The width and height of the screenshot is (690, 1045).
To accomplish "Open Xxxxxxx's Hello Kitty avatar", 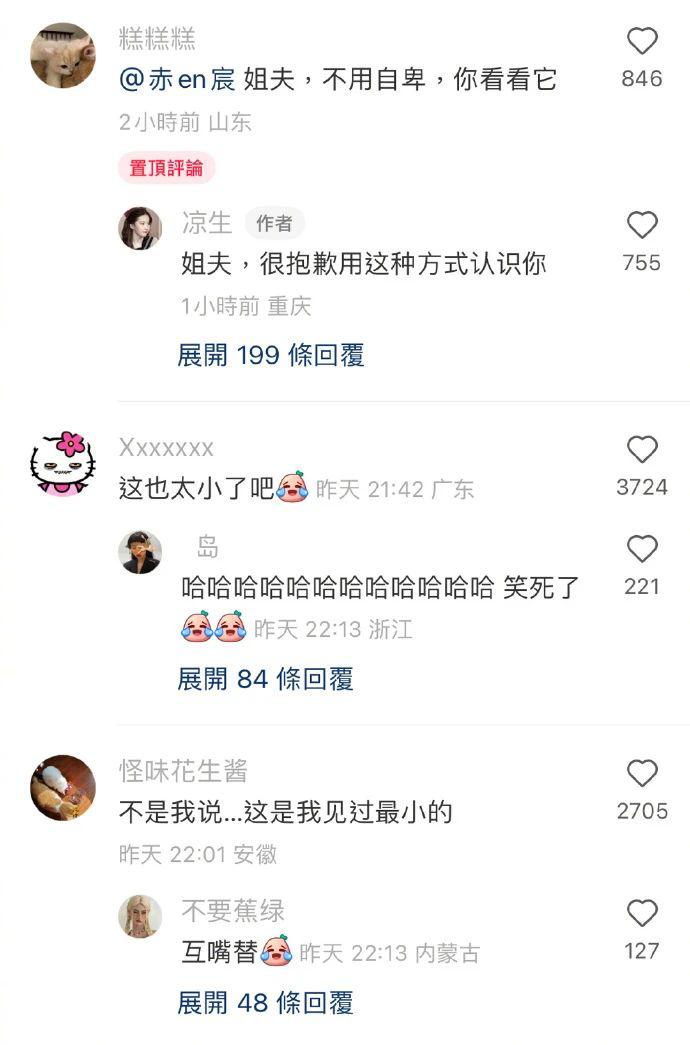I will coord(63,465).
